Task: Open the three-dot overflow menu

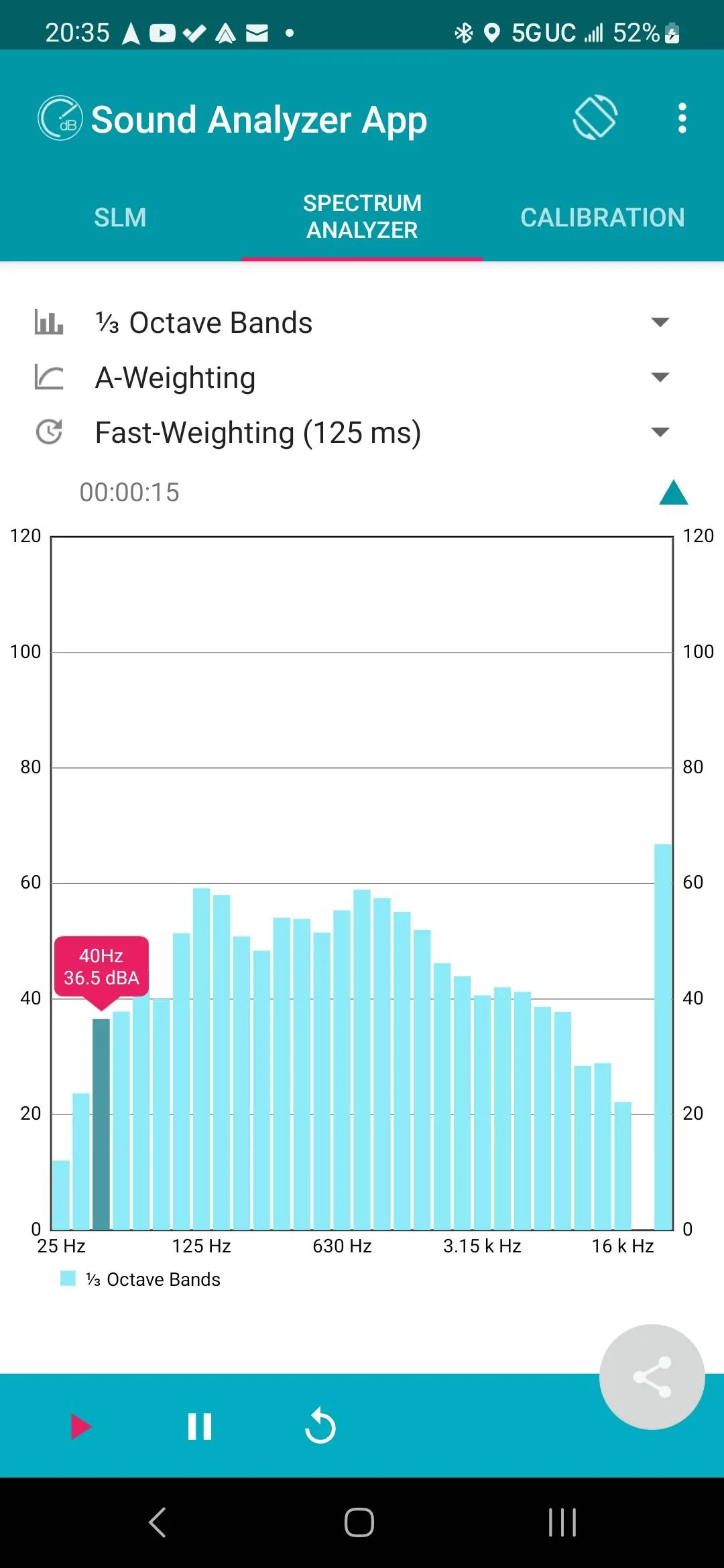Action: [682, 118]
